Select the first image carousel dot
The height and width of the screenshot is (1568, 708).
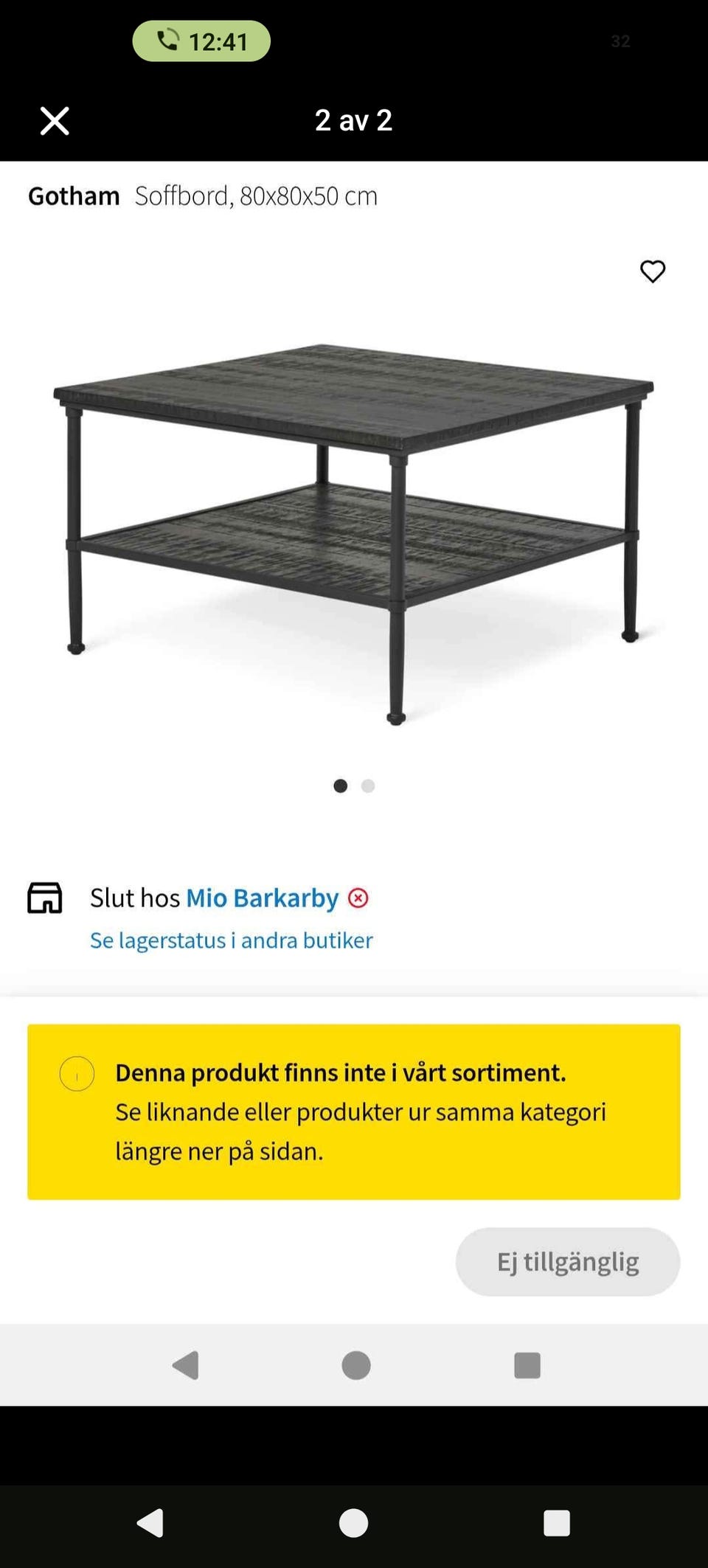[341, 786]
